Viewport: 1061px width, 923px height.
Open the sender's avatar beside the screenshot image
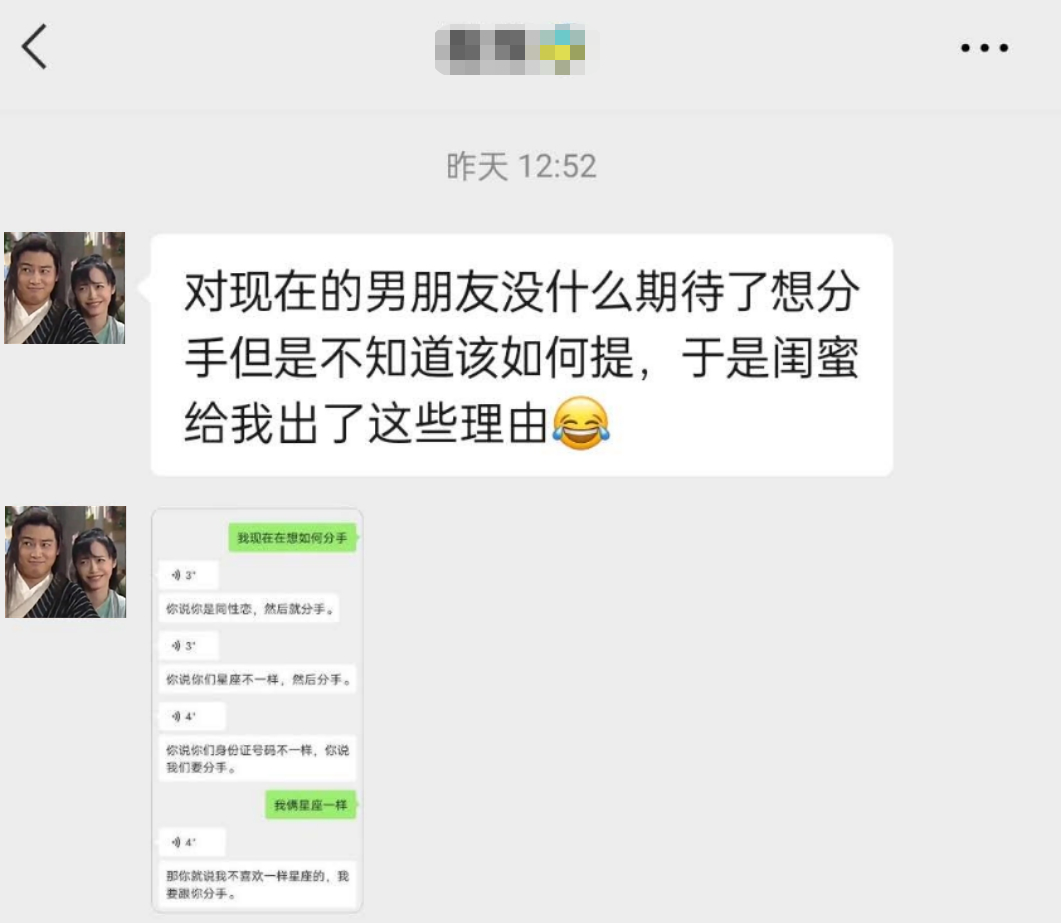[x=65, y=561]
